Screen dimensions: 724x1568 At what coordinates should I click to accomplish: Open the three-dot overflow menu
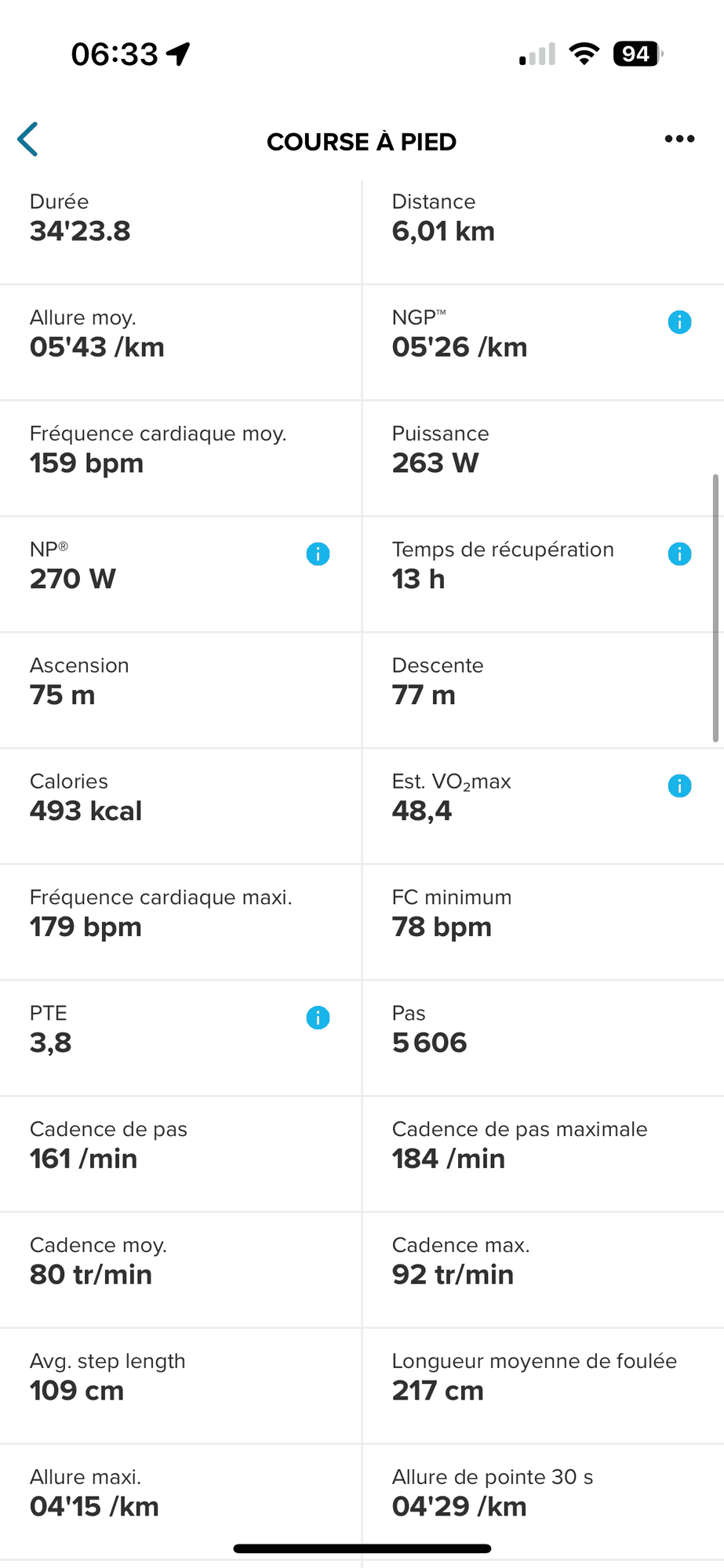[x=679, y=139]
